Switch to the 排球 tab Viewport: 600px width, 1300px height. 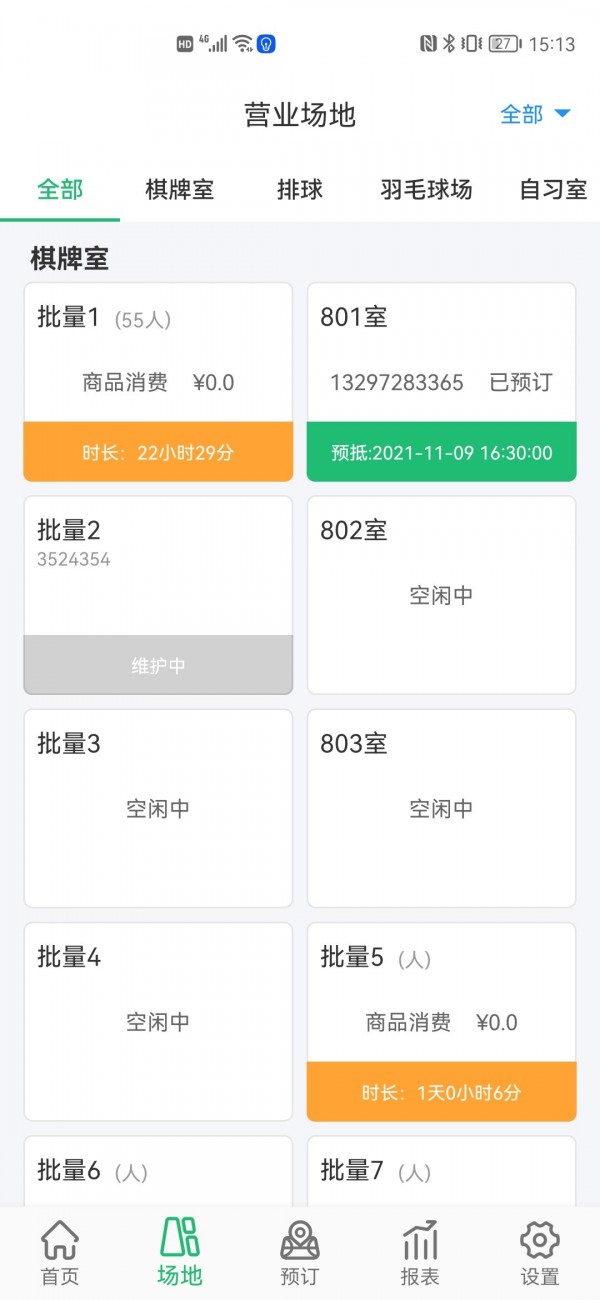[x=300, y=189]
